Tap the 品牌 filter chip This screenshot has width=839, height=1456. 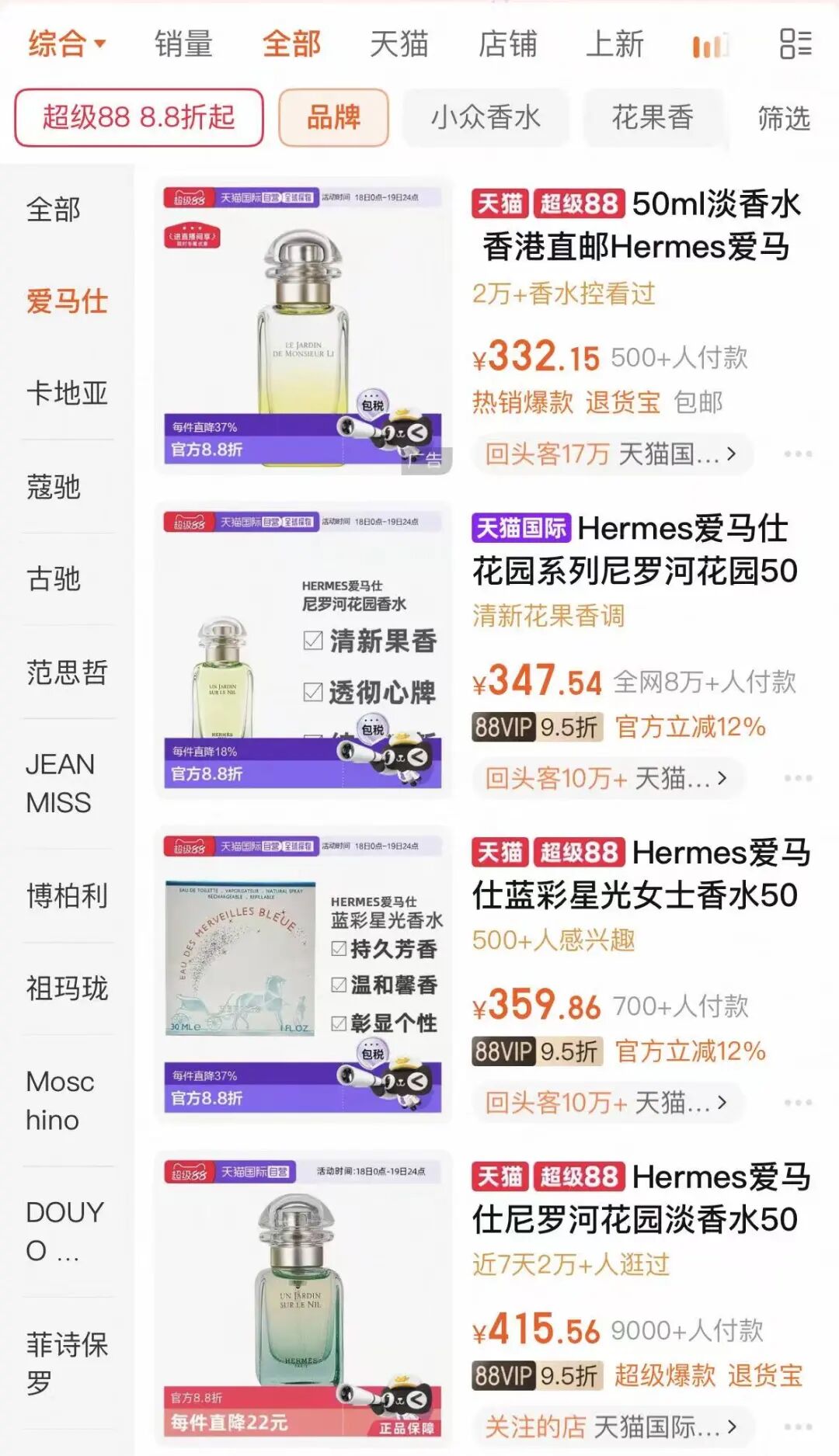pos(333,117)
